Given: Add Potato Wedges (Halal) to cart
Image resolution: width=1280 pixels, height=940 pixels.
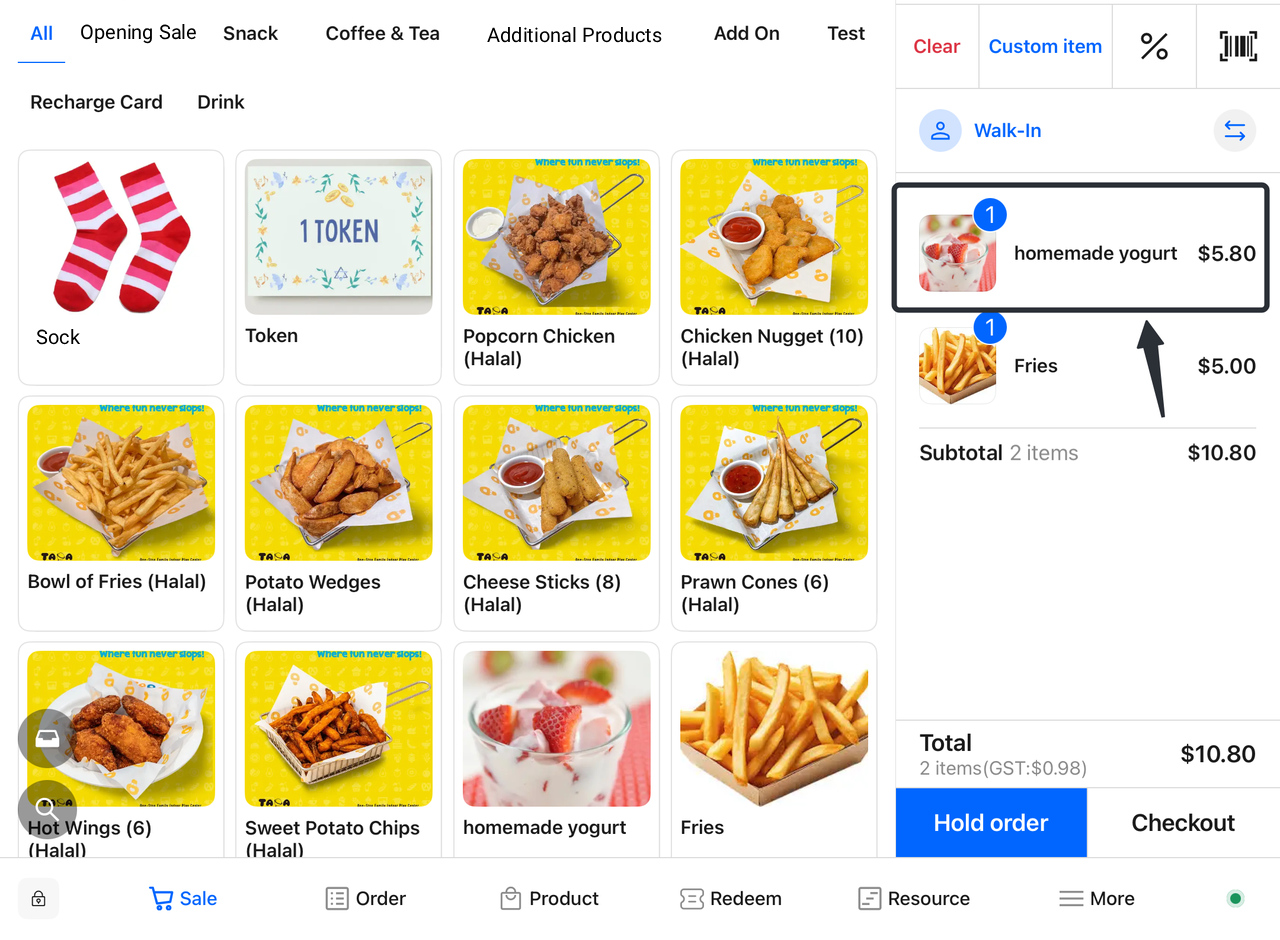Looking at the screenshot, I should tap(338, 513).
